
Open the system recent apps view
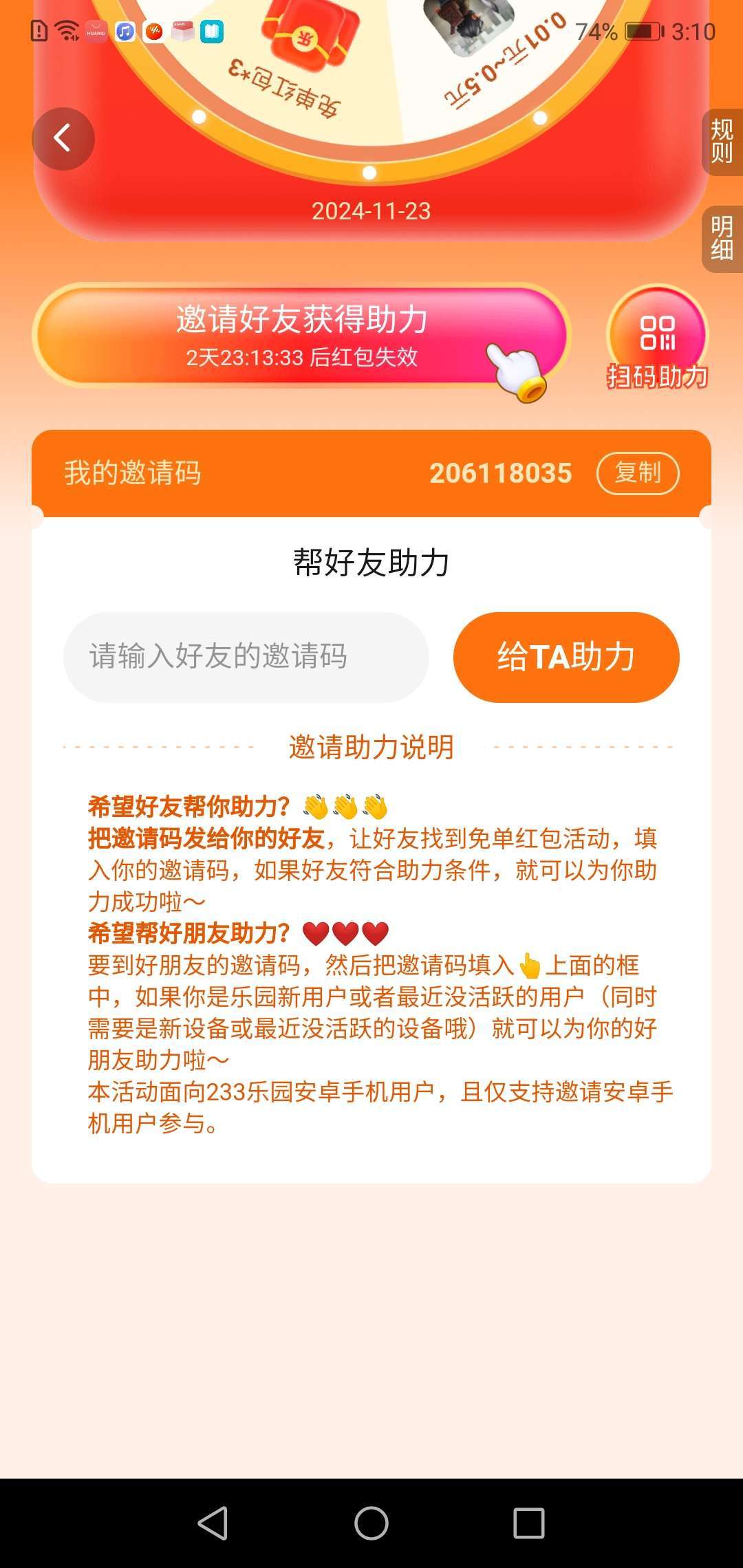(x=528, y=1523)
